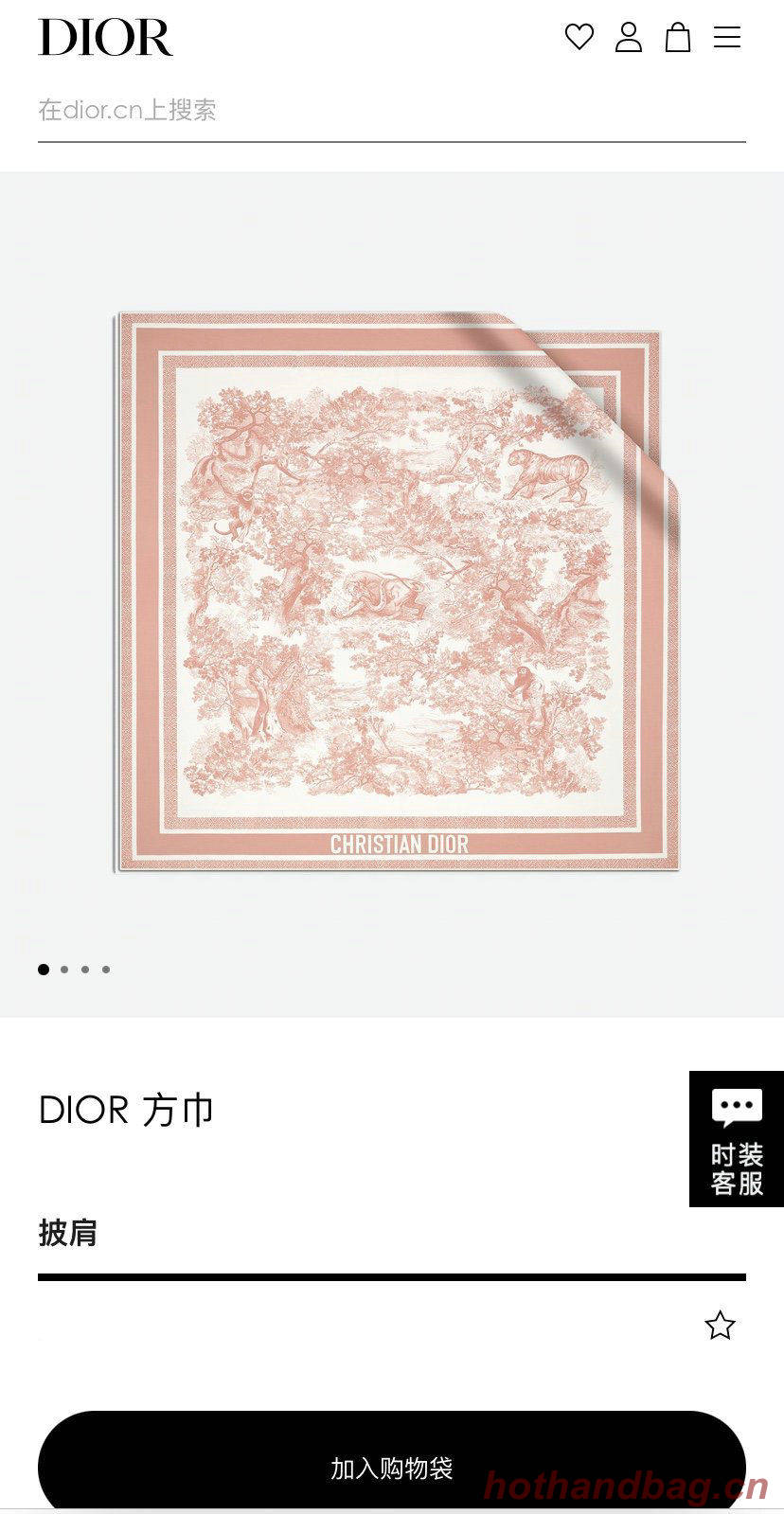Select the third carousel dot
The width and height of the screenshot is (784, 1514).
tap(87, 969)
